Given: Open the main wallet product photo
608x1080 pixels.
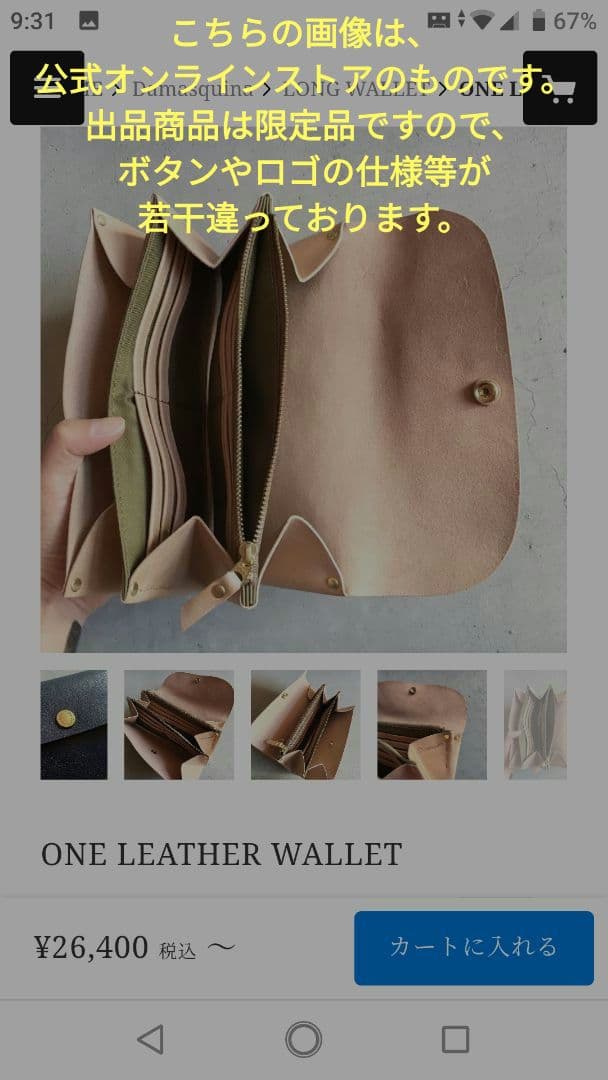Looking at the screenshot, I should point(303,400).
